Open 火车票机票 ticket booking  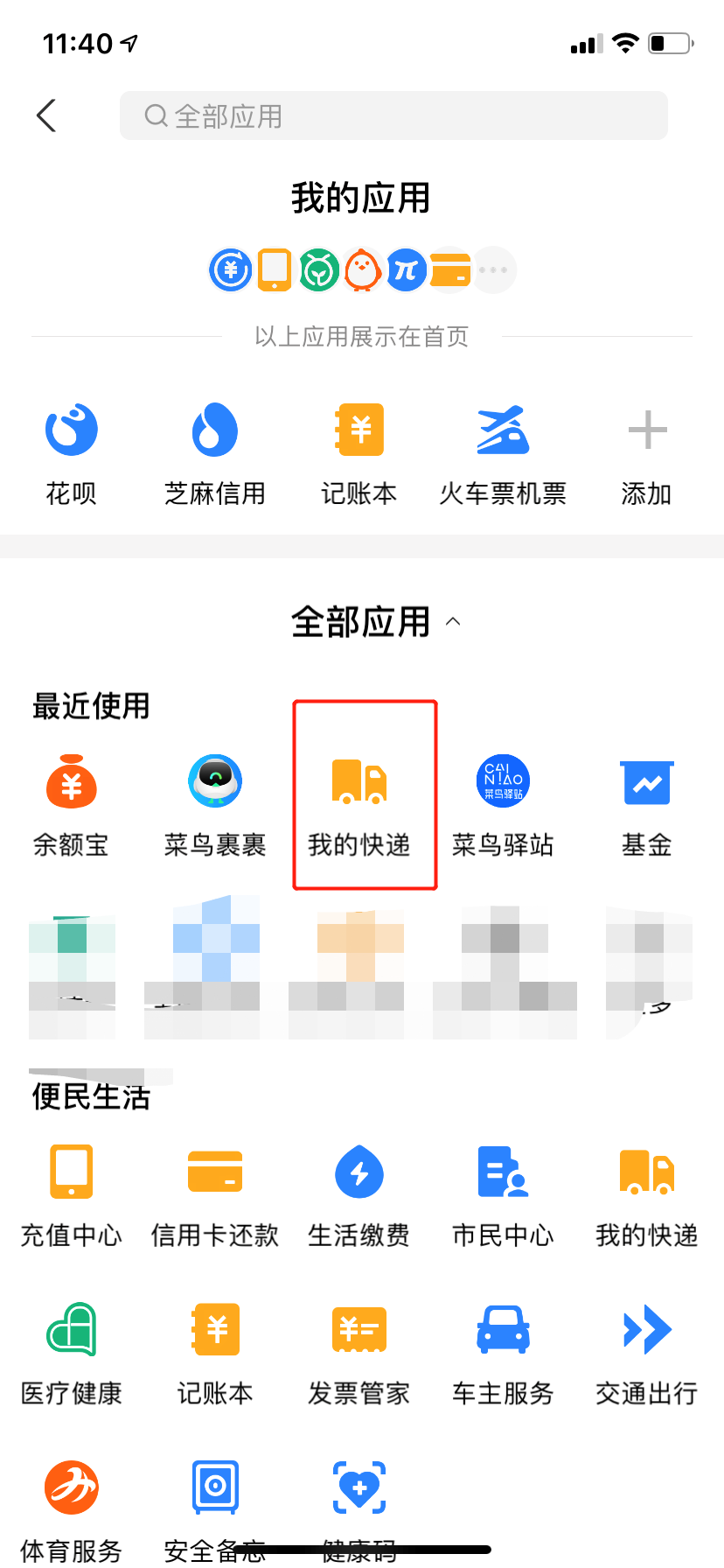click(x=503, y=430)
